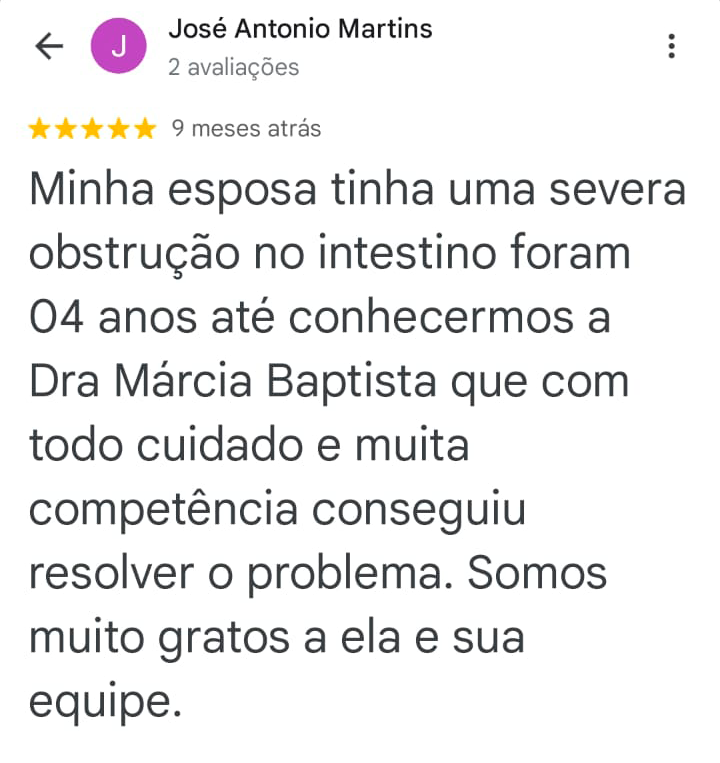This screenshot has width=720, height=763.
Task: Click the avatar next to the reviewer name
Action: 120,46
